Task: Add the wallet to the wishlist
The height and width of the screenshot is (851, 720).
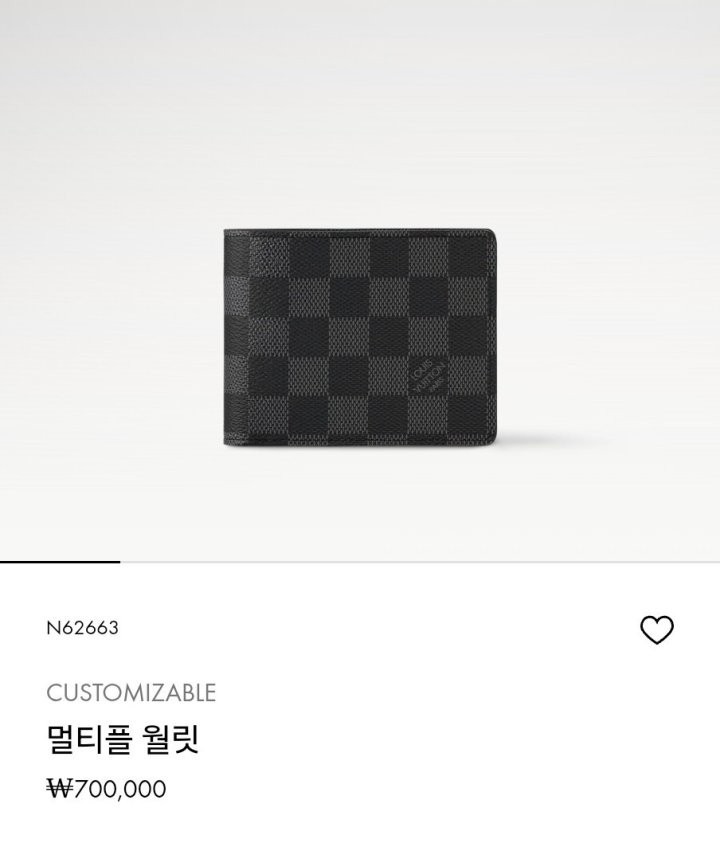Action: 657,630
